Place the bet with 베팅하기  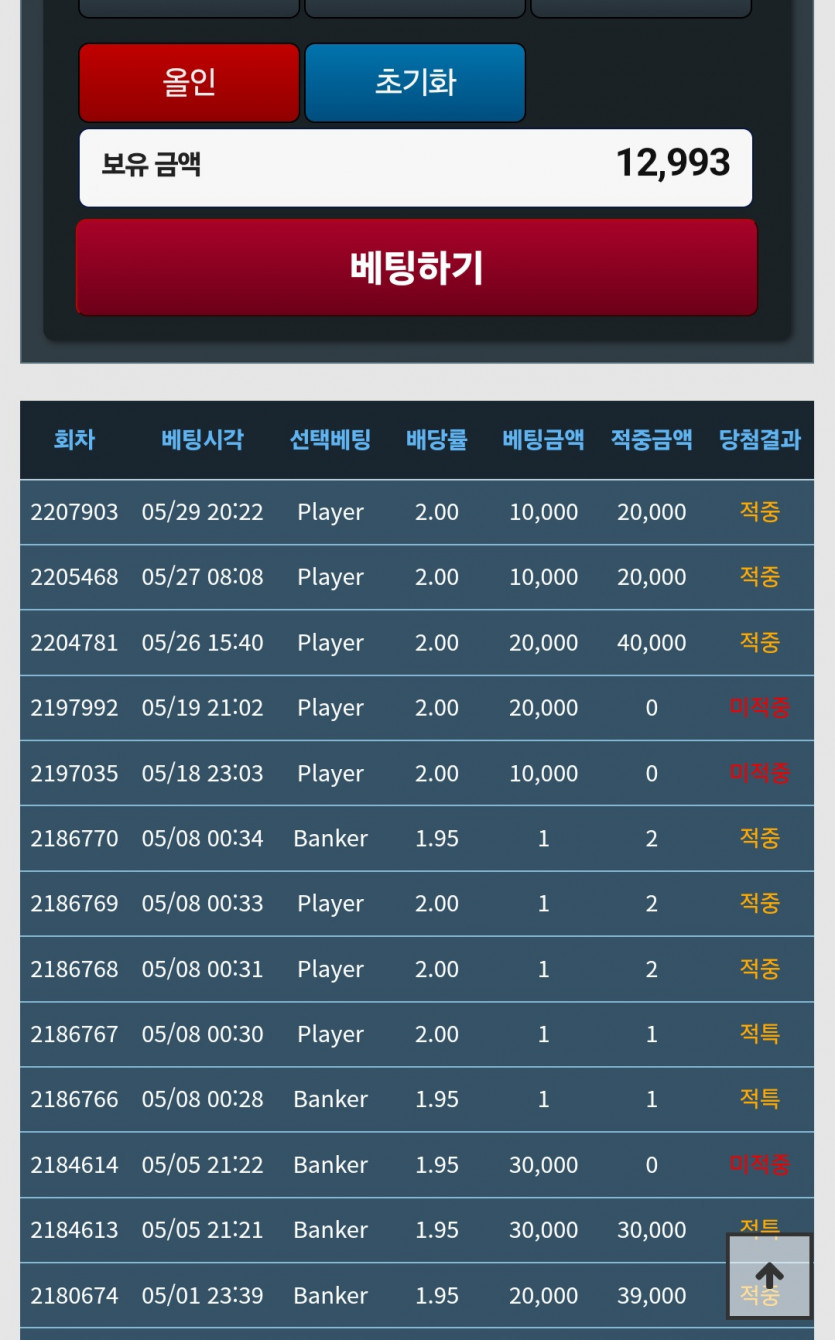pyautogui.click(x=416, y=268)
